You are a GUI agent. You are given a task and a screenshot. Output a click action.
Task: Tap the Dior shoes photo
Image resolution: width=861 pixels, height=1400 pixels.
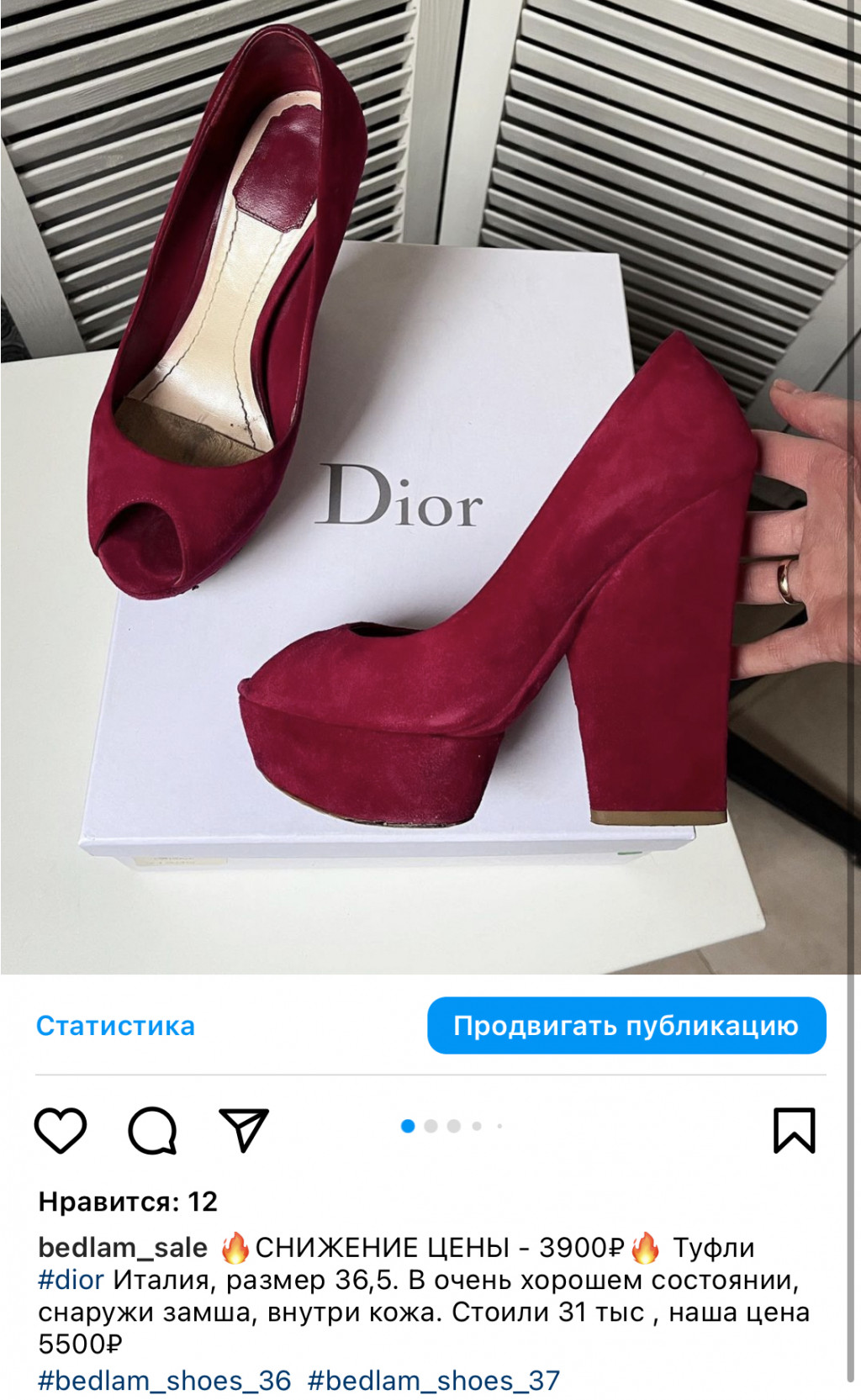[430, 488]
